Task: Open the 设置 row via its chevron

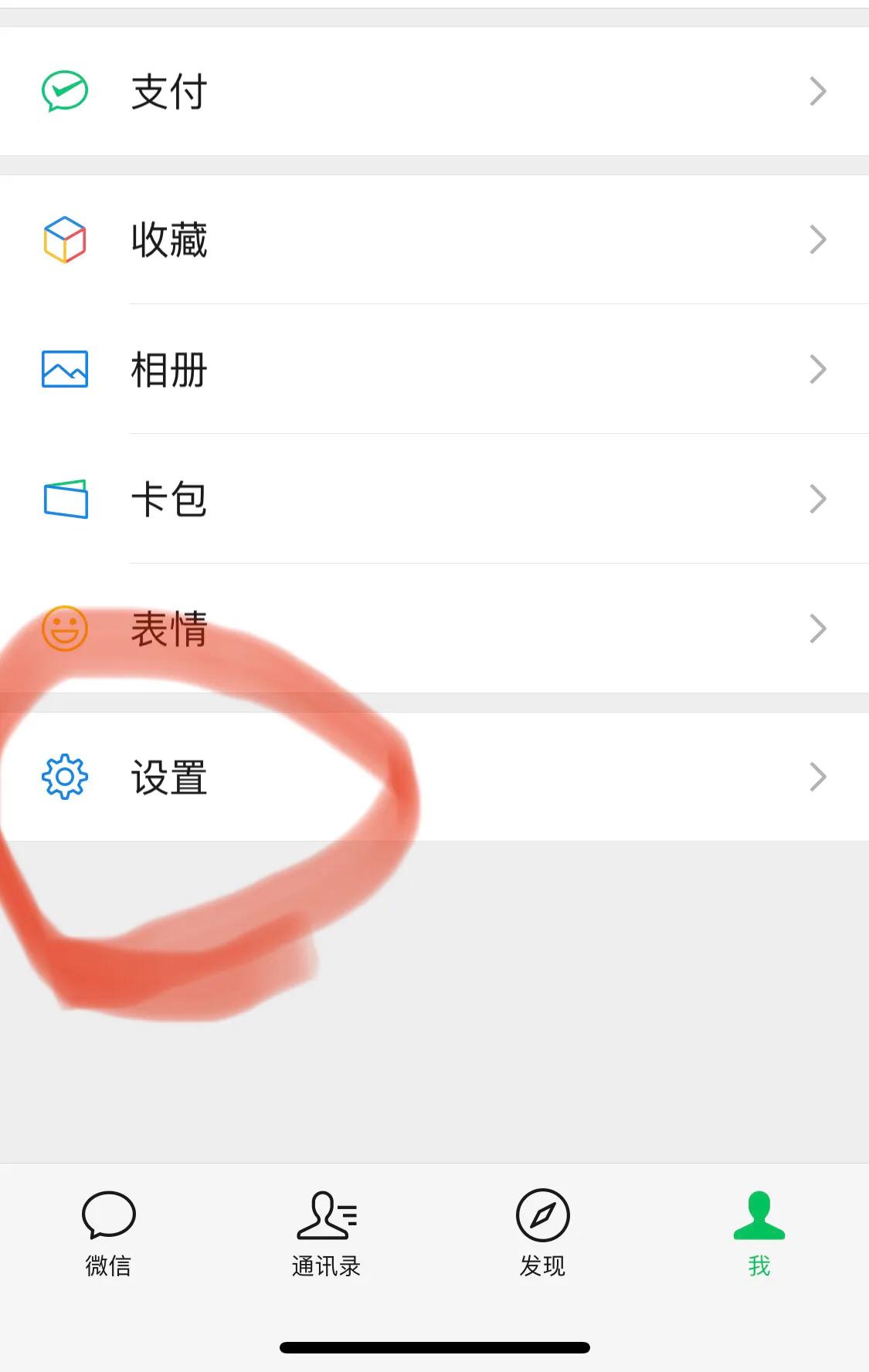Action: 818,777
